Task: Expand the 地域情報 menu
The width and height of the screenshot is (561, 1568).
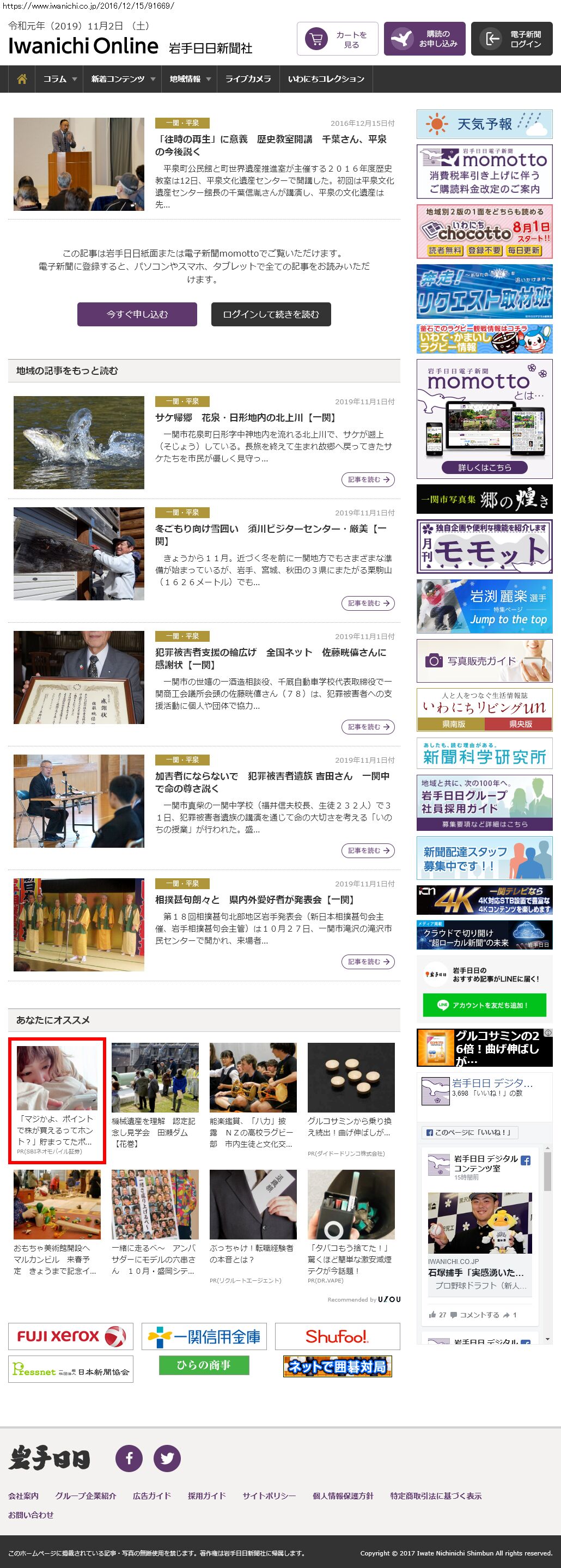Action: (x=189, y=79)
